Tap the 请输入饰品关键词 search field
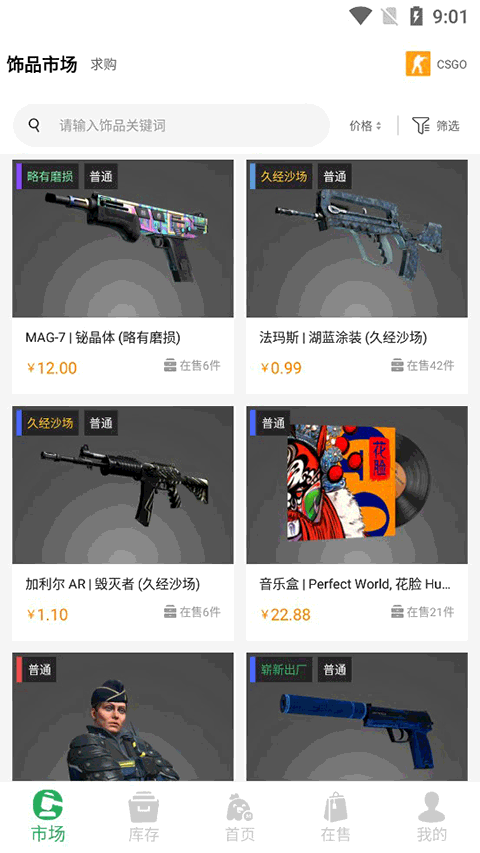480x853 pixels. coord(171,126)
